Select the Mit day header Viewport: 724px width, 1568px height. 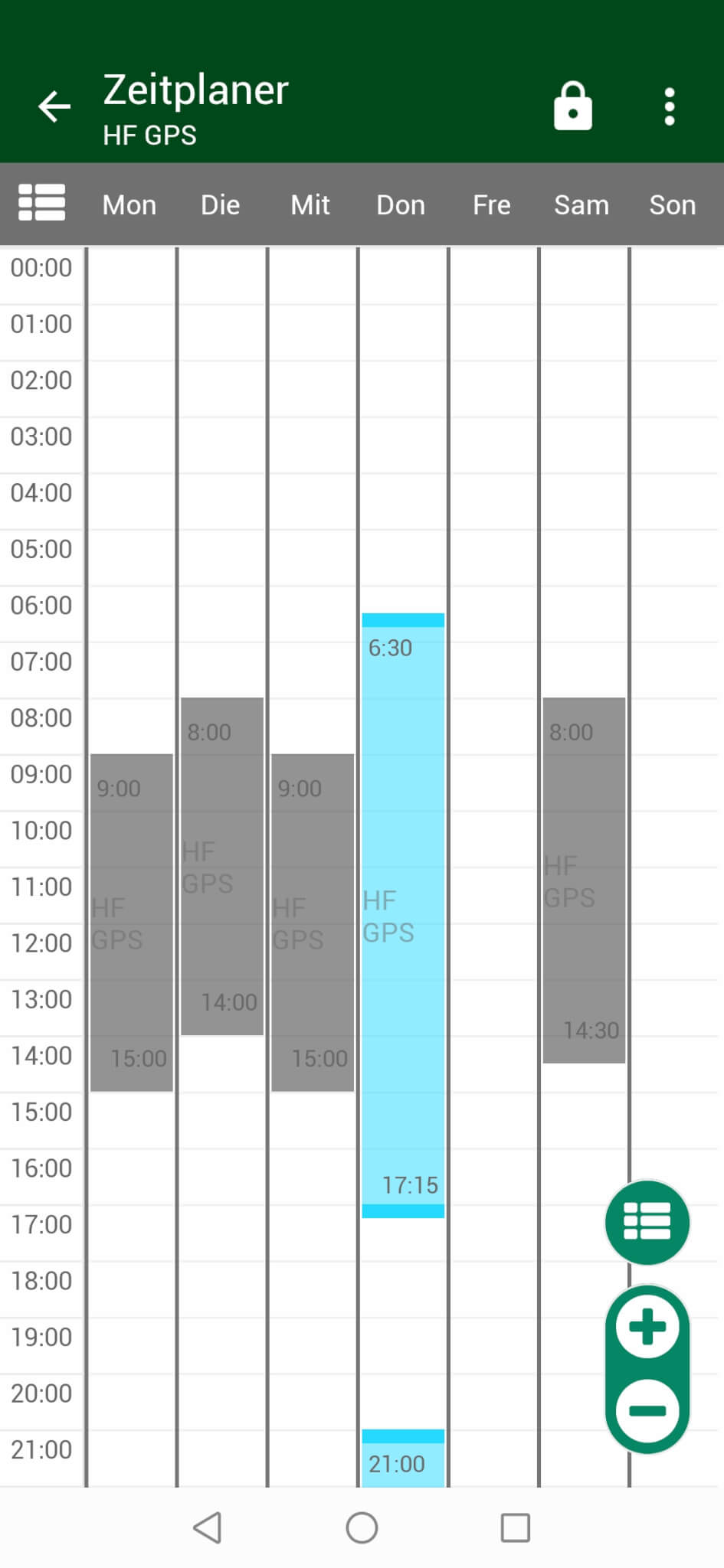coord(310,205)
